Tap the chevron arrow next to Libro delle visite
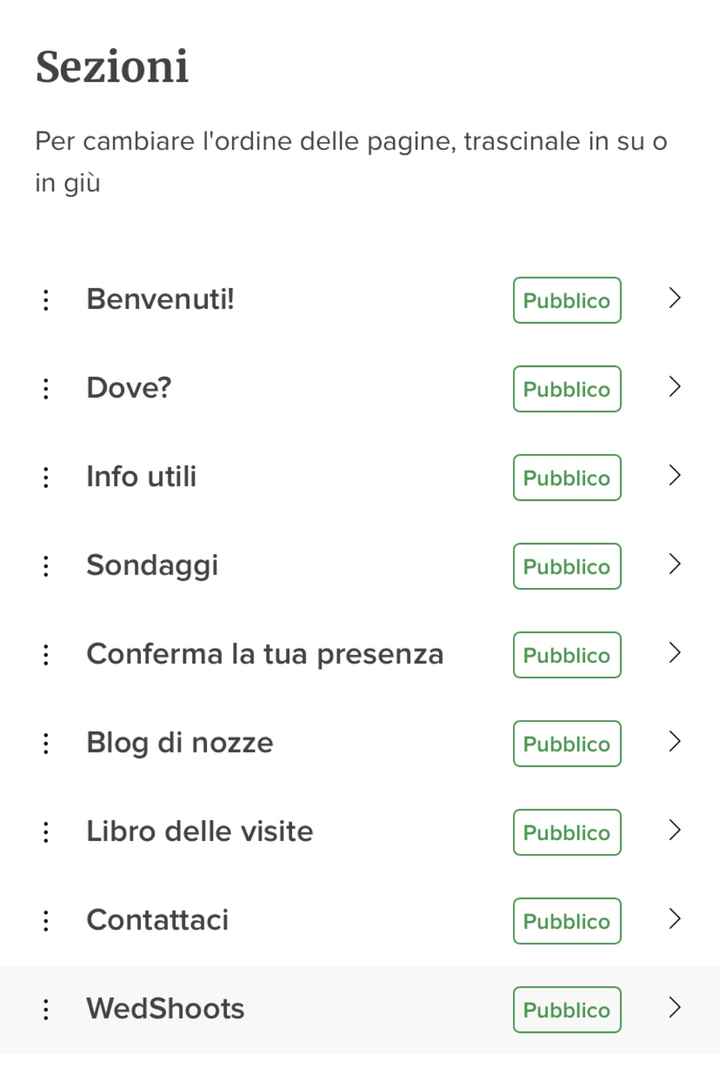The height and width of the screenshot is (1075, 720). [675, 830]
